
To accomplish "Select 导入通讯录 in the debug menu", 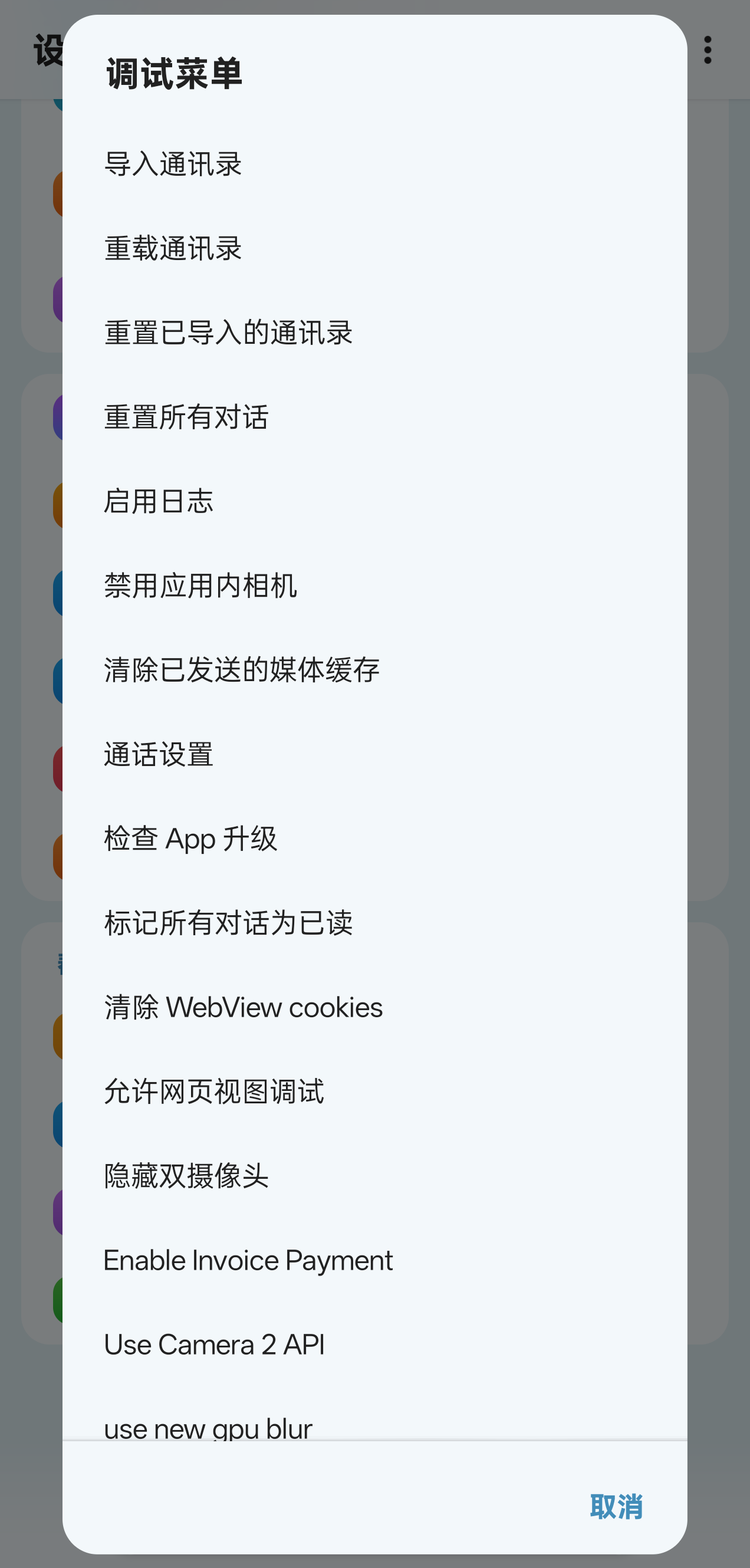I will (x=173, y=165).
